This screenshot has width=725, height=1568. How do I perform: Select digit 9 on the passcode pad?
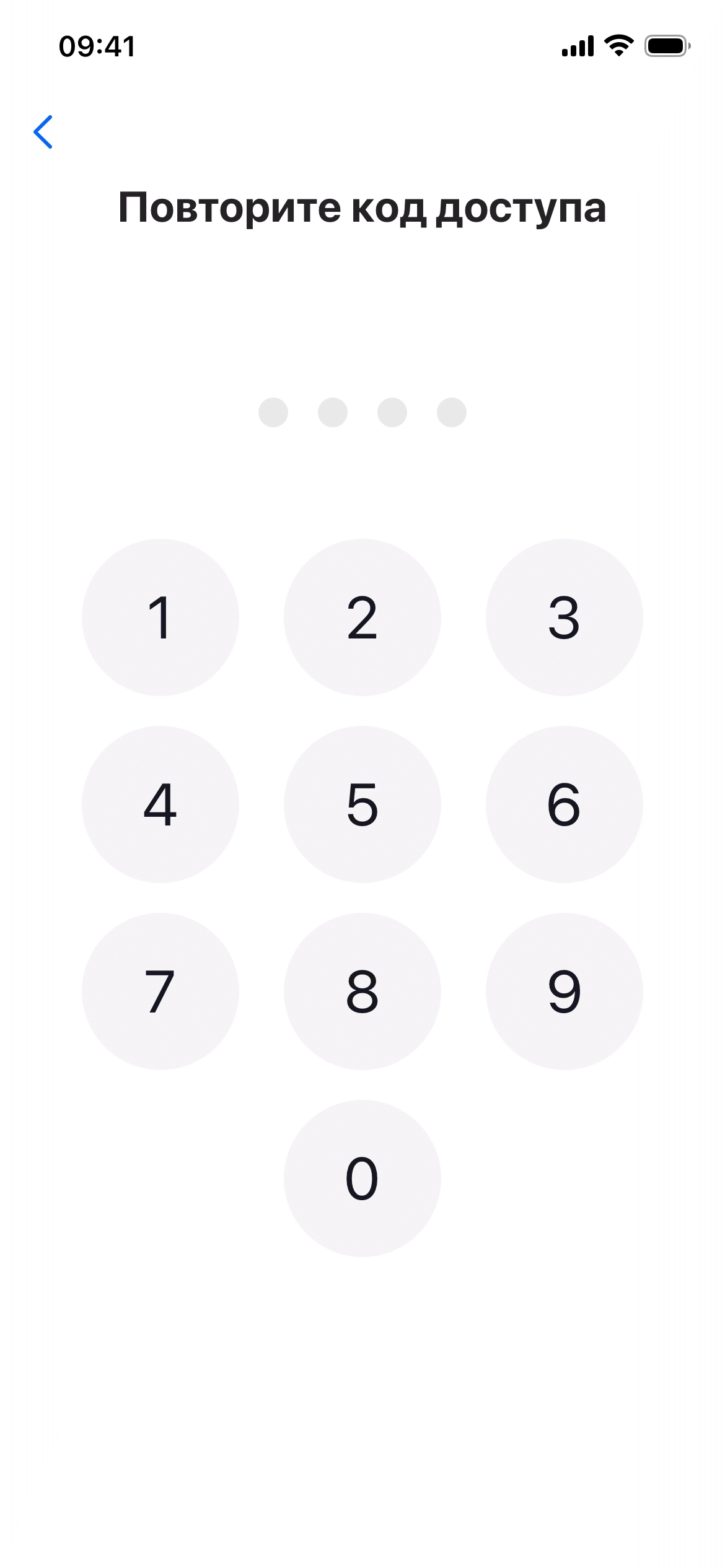(x=564, y=991)
